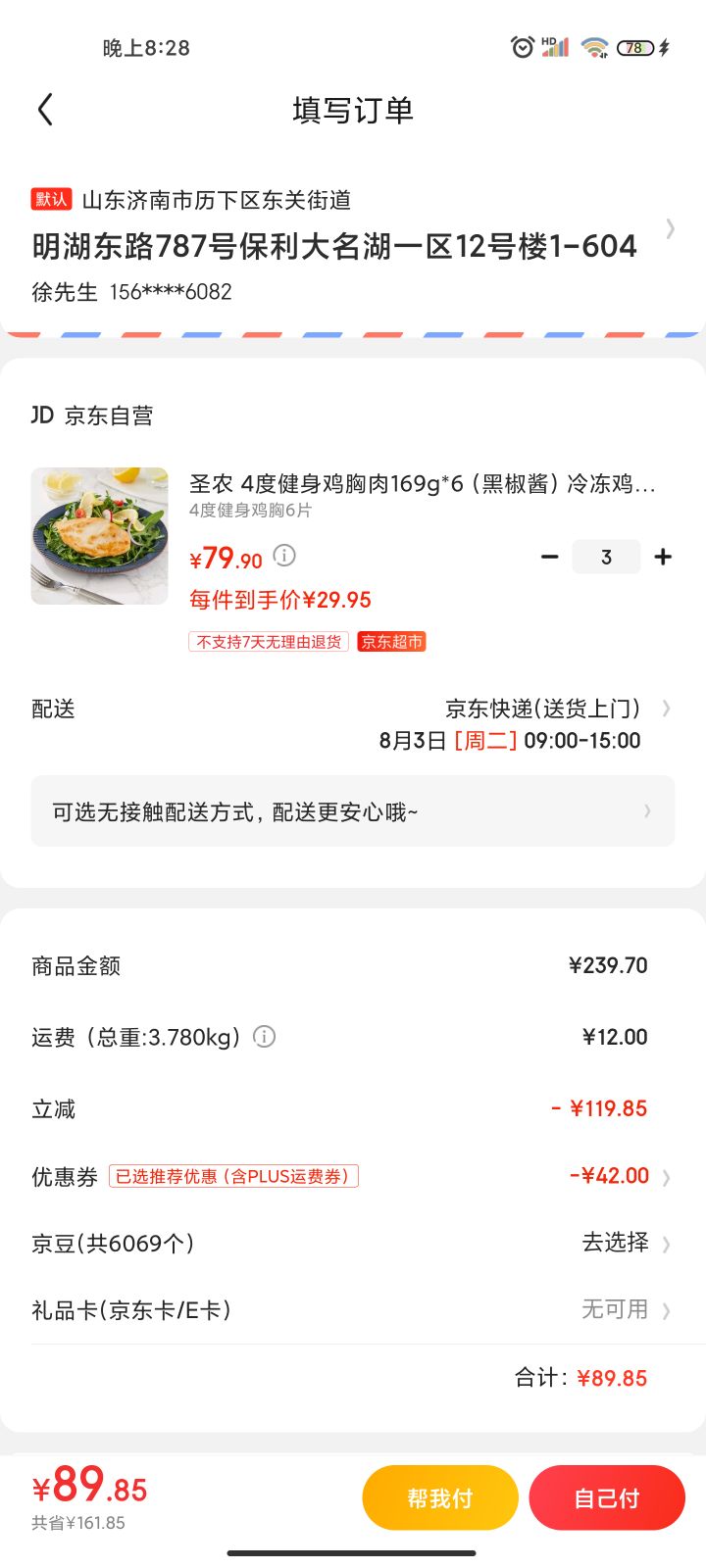Decrease chicken breast quantity with minus
The height and width of the screenshot is (1568, 706).
point(550,557)
